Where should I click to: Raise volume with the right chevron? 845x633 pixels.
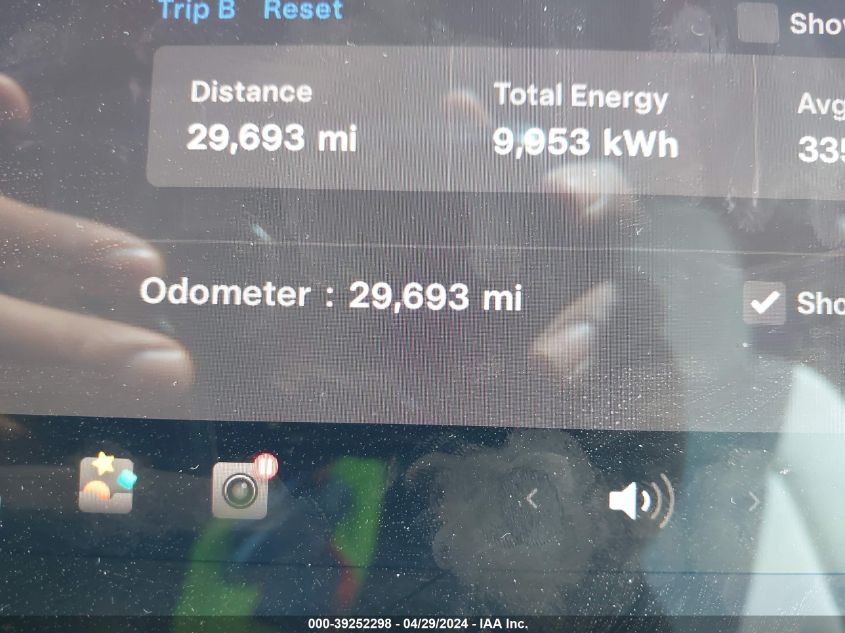click(x=753, y=501)
